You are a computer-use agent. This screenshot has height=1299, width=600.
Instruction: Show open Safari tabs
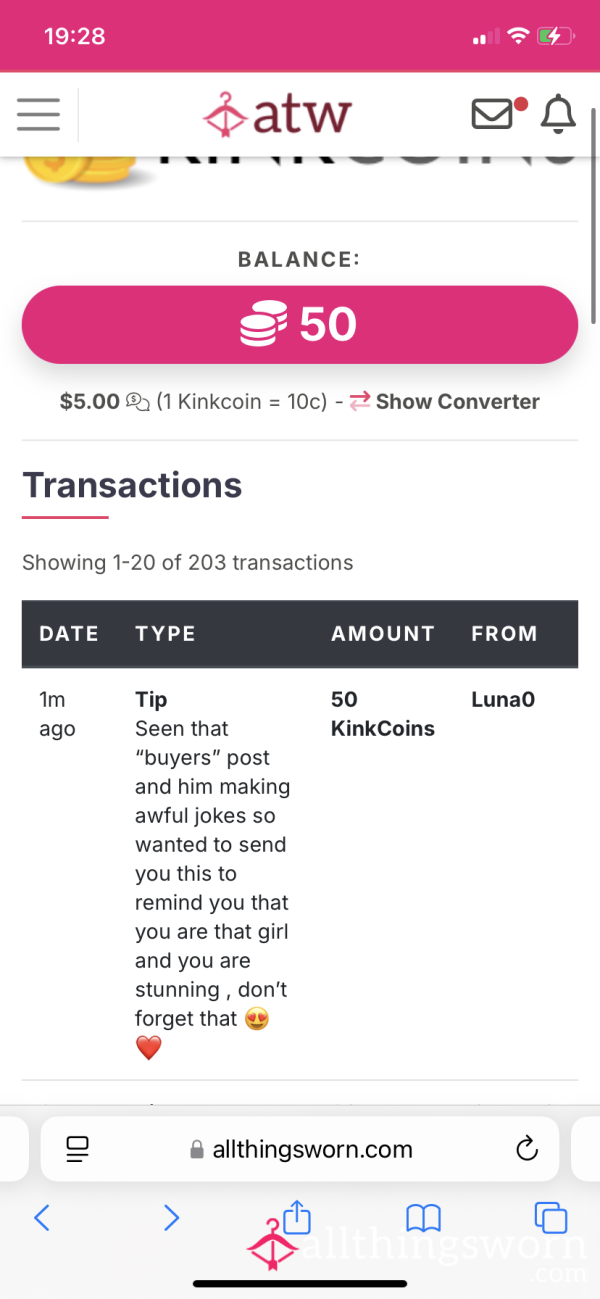pyautogui.click(x=551, y=1217)
